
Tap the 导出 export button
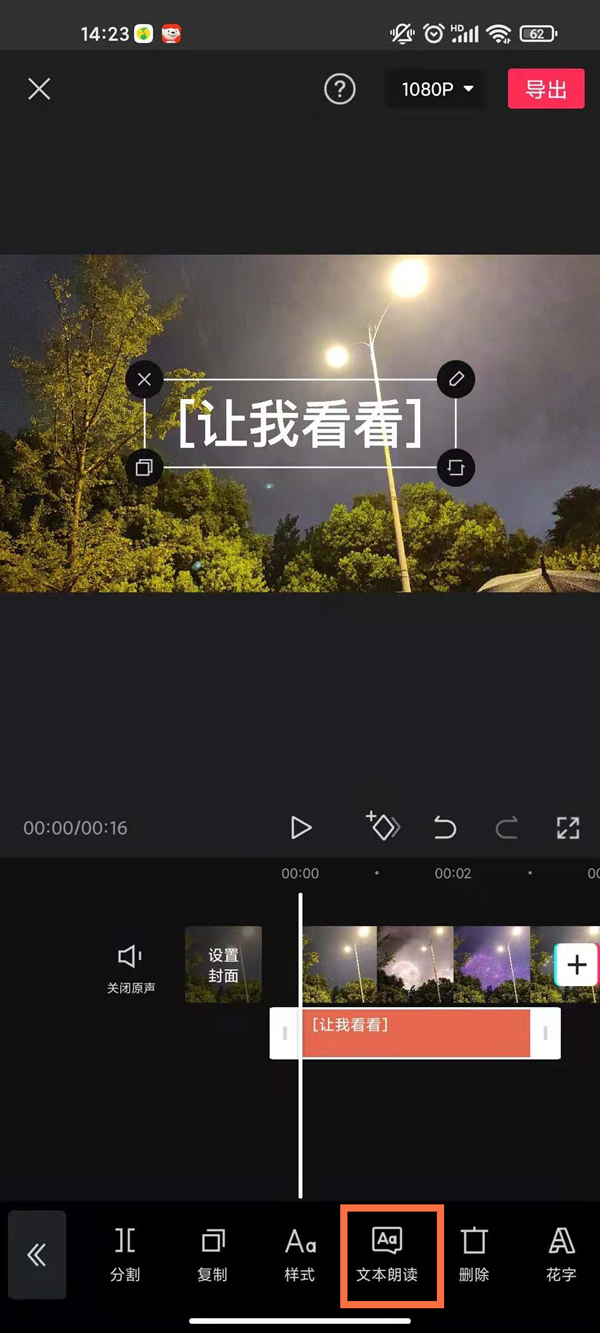pyautogui.click(x=546, y=89)
